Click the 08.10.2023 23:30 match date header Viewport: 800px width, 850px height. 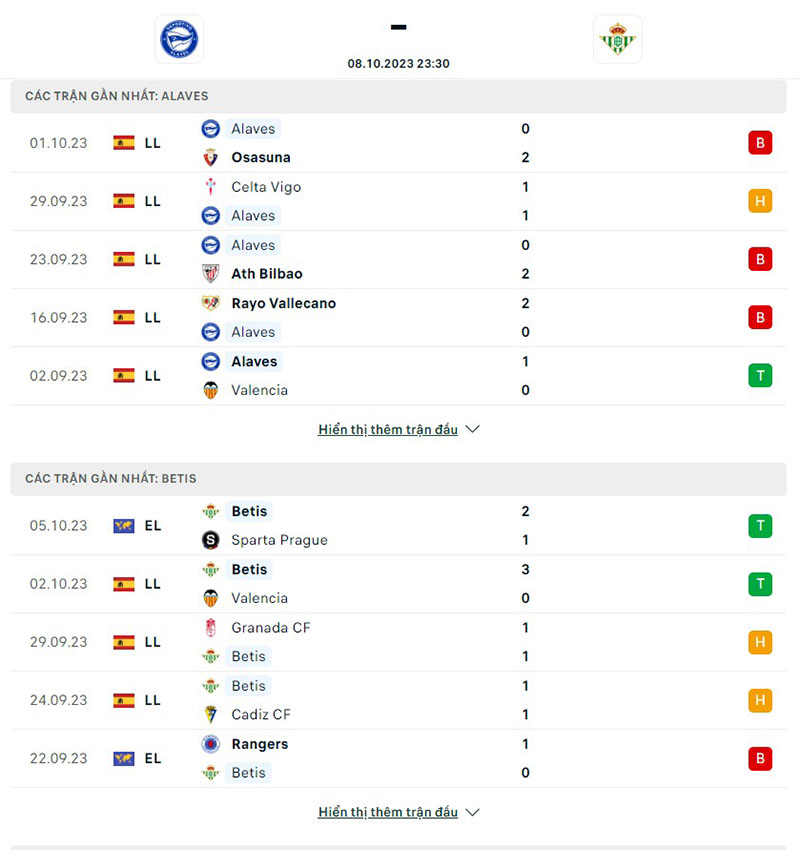(x=398, y=63)
